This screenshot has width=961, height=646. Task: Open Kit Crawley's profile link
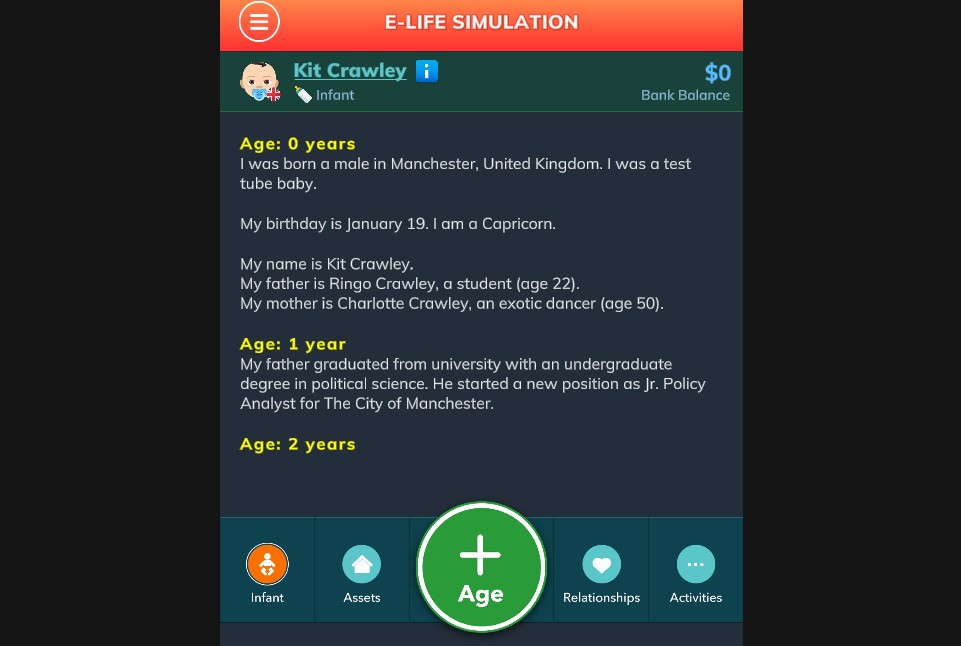(350, 71)
